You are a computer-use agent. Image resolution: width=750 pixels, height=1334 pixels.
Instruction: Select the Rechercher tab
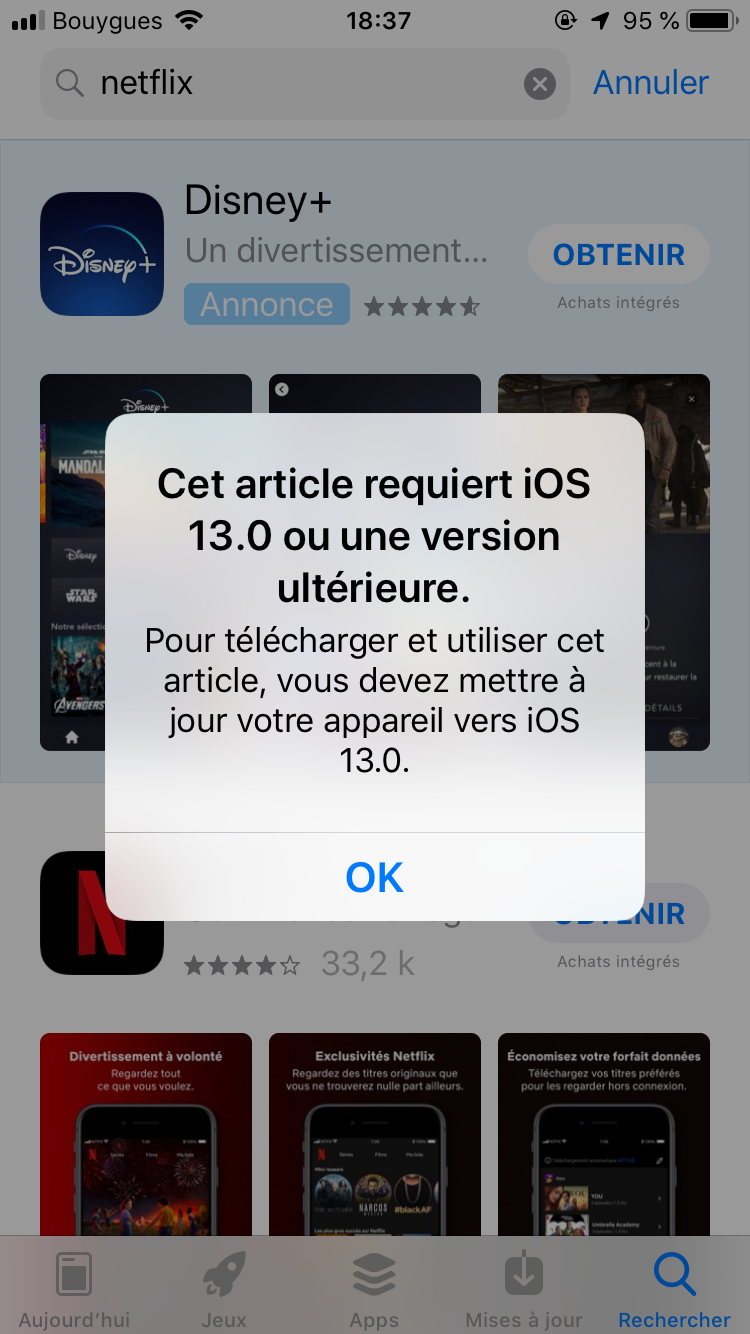(674, 1291)
